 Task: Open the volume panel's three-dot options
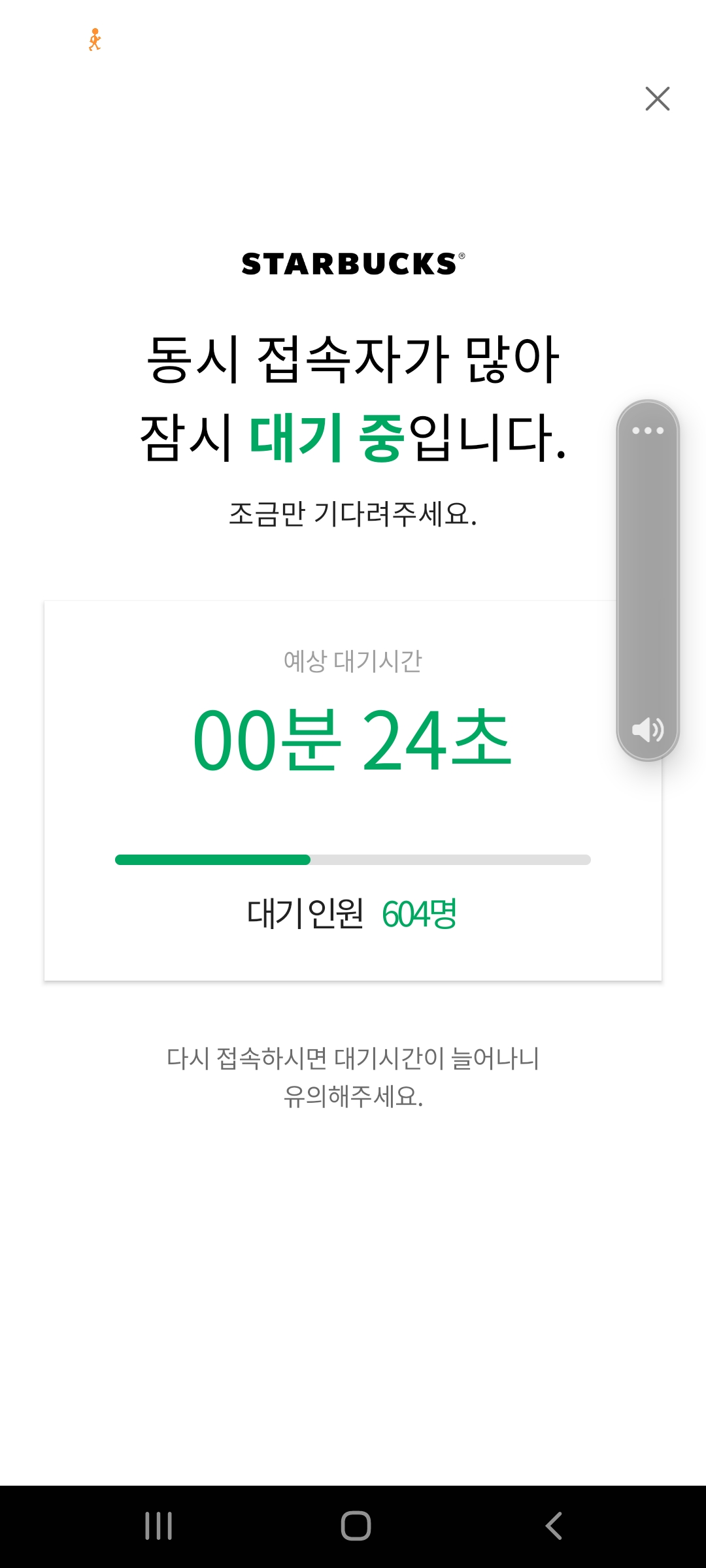point(648,431)
